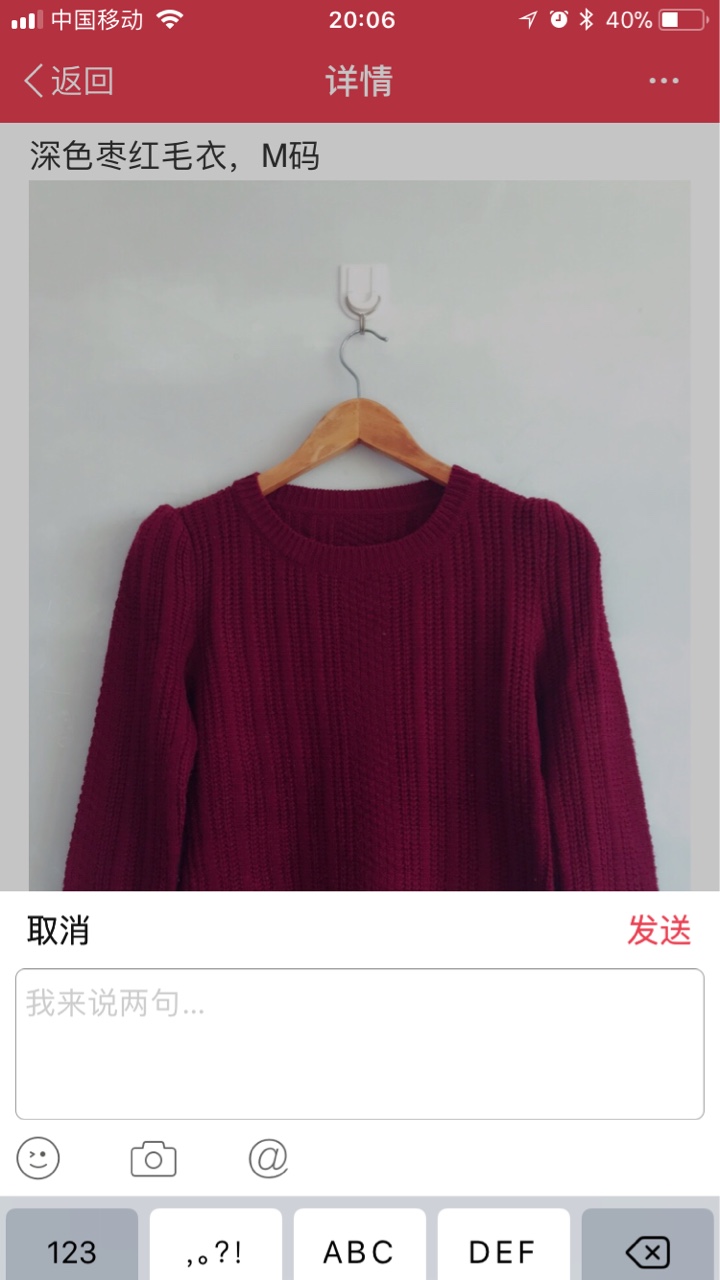Switch keyboard to 123 numbers
The width and height of the screenshot is (720, 1280).
coord(72,1244)
